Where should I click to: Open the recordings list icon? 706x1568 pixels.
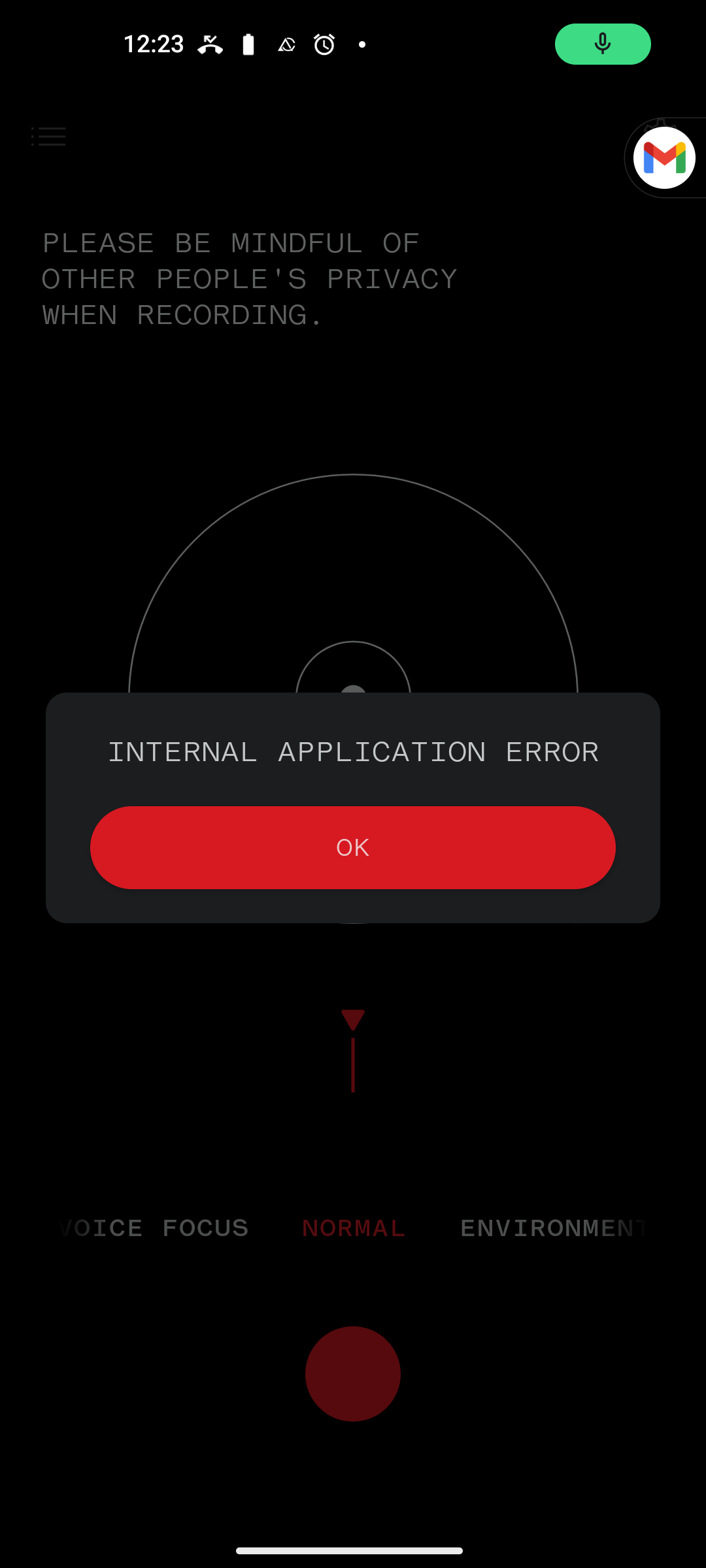click(49, 137)
